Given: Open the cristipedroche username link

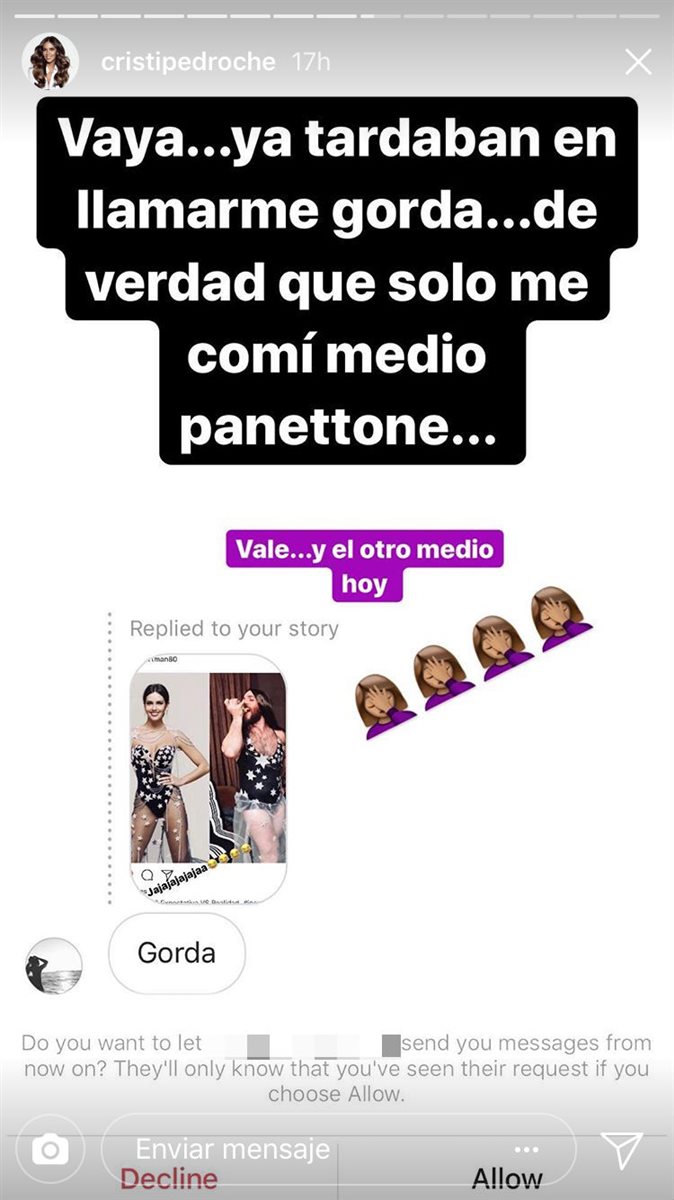Looking at the screenshot, I should 188,62.
